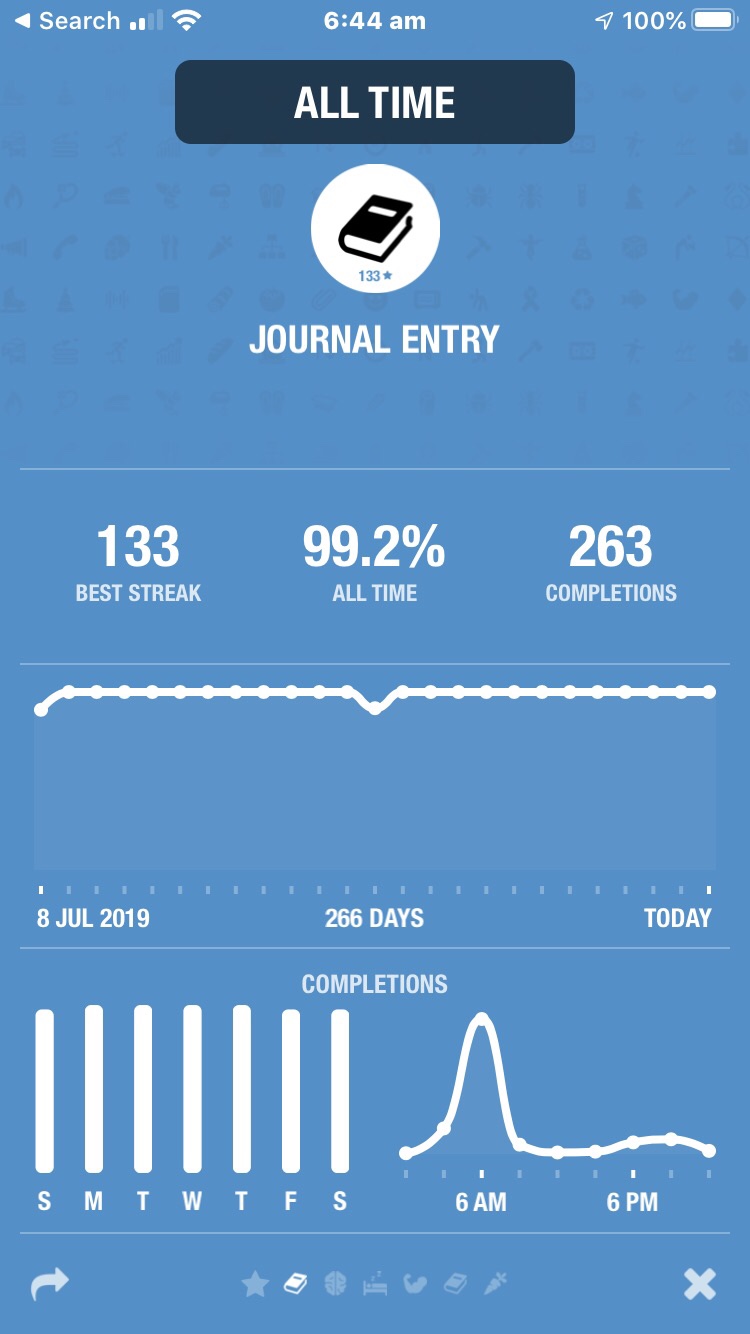Share the journal entry statistics

[x=50, y=1283]
